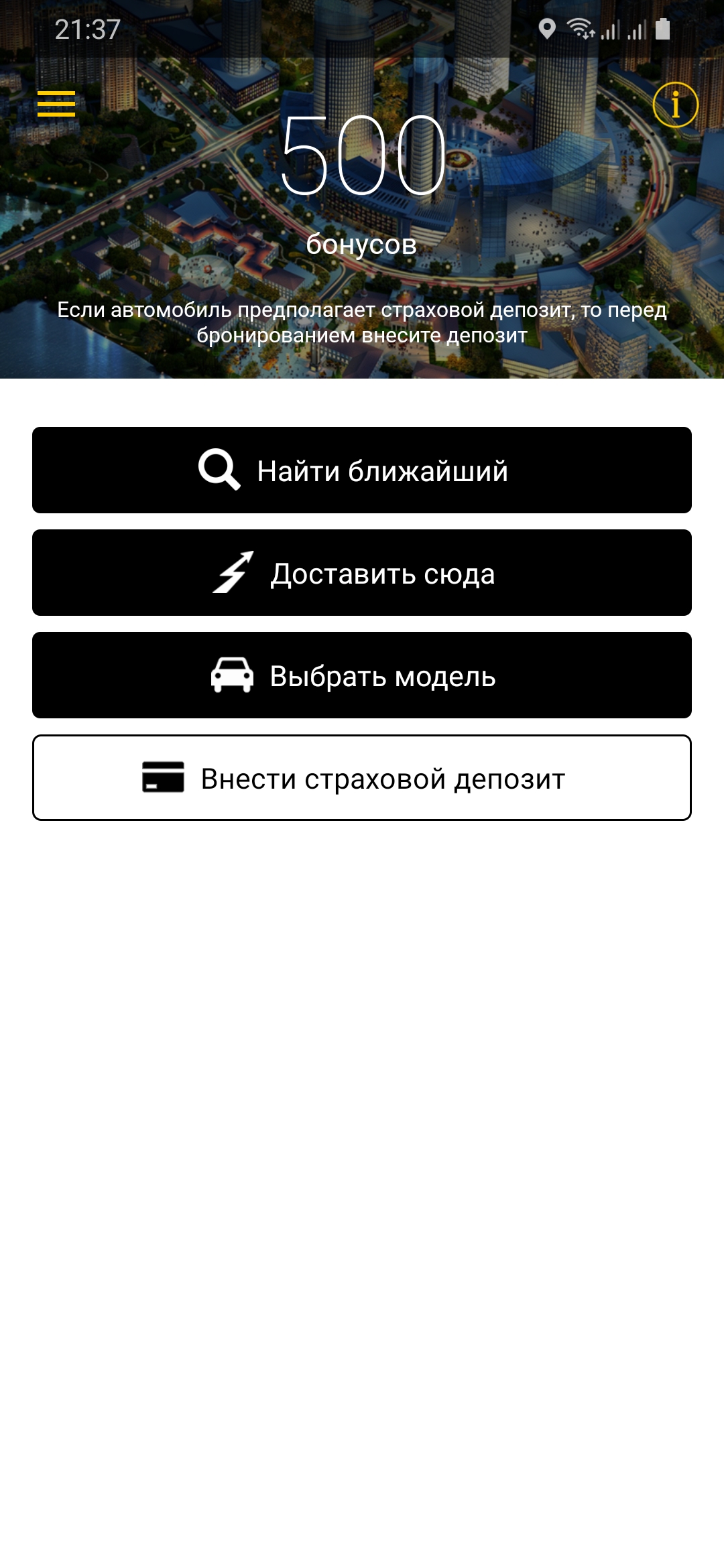Choose Выбрать модель

(362, 675)
